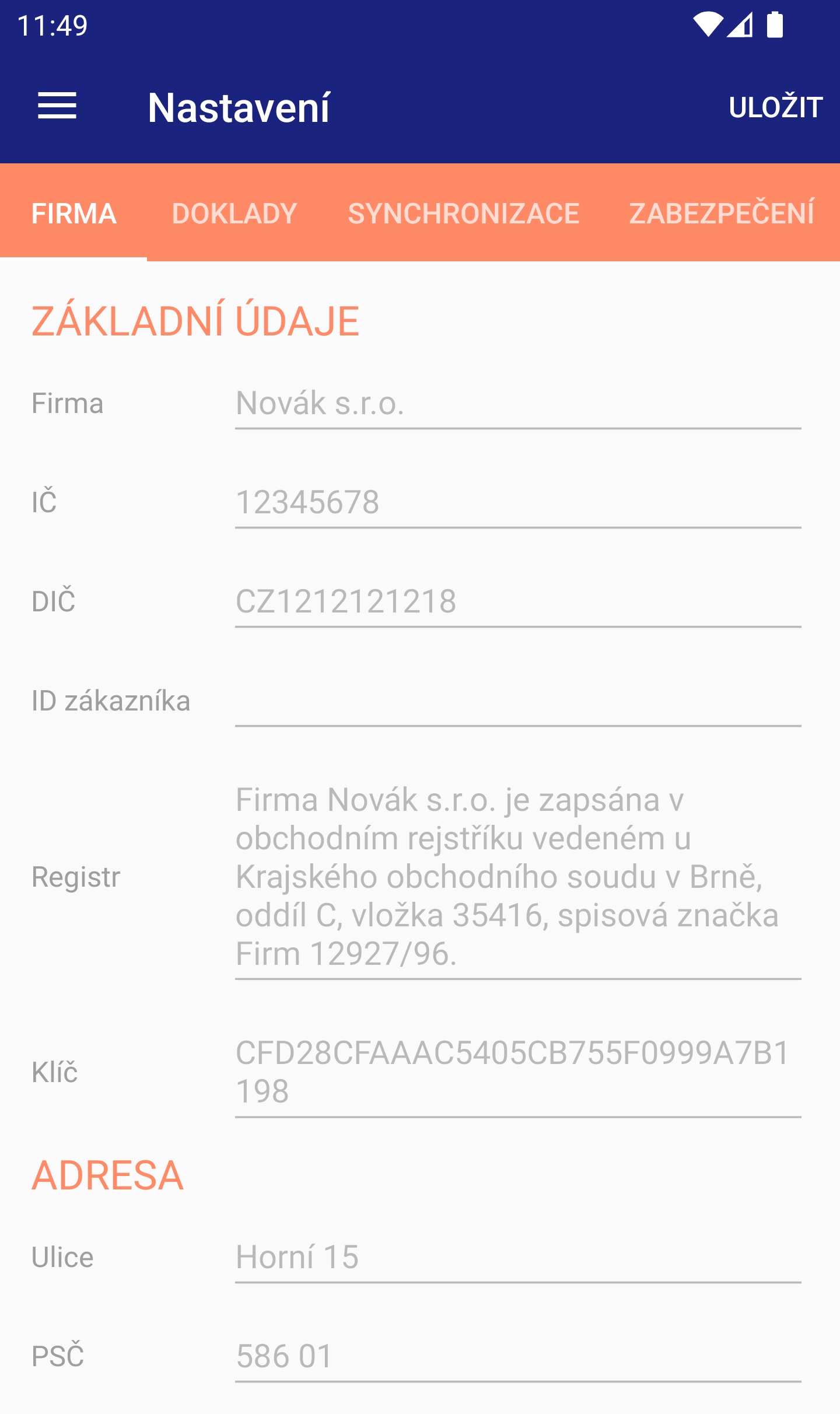This screenshot has width=840, height=1414.
Task: Edit the DIČ field
Action: tap(518, 602)
